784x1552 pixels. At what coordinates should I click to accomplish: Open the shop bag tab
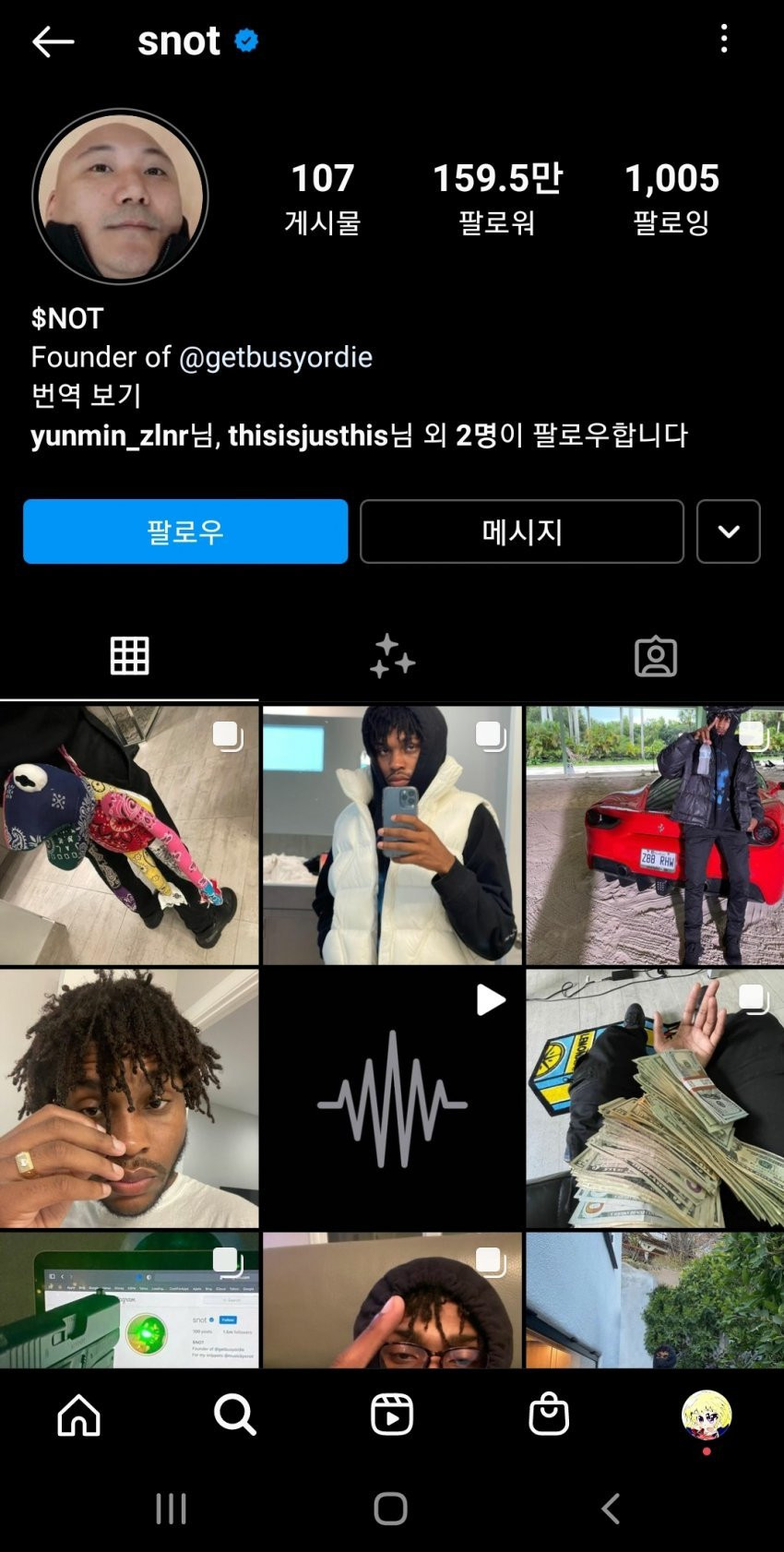coord(549,1415)
